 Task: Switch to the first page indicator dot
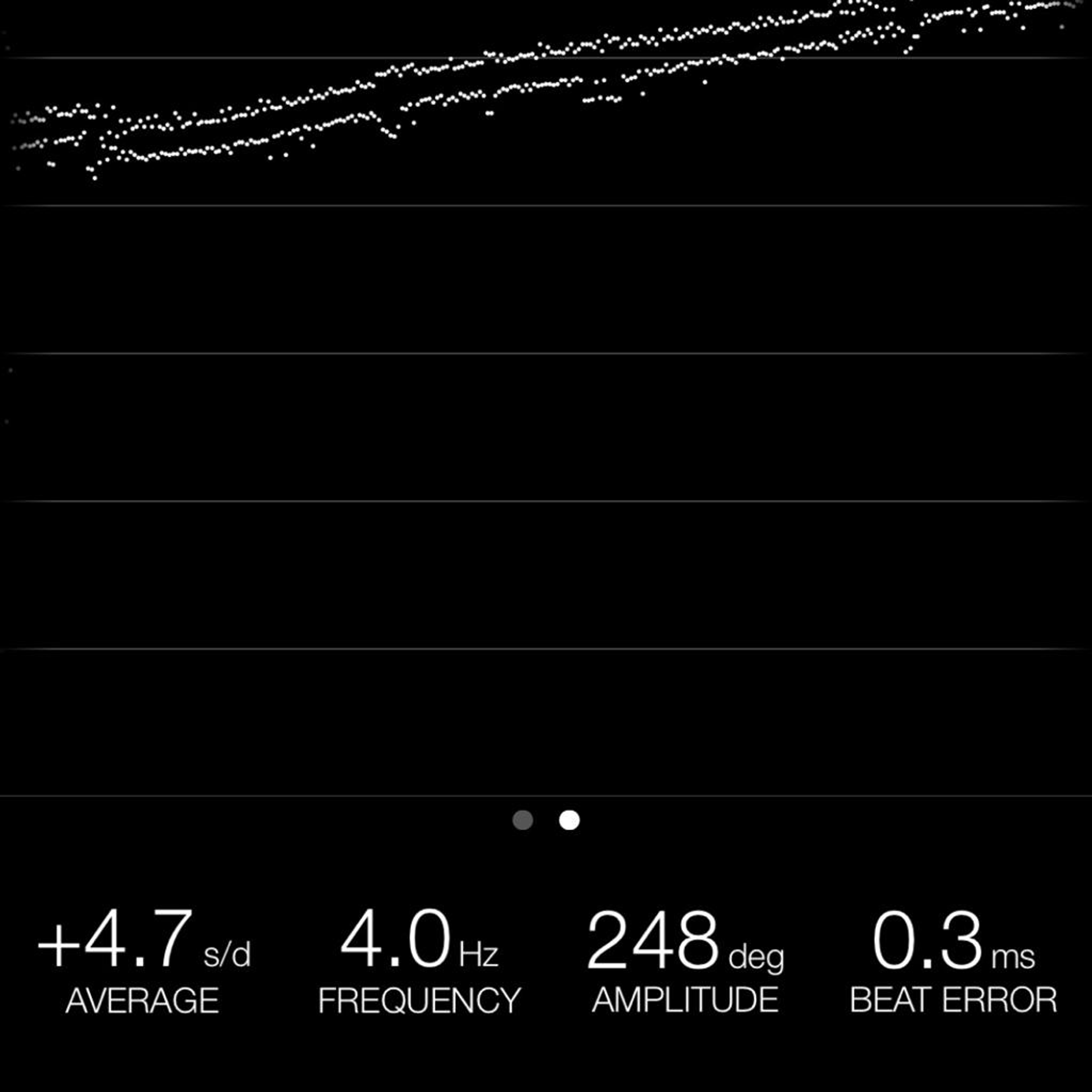pyautogui.click(x=523, y=820)
